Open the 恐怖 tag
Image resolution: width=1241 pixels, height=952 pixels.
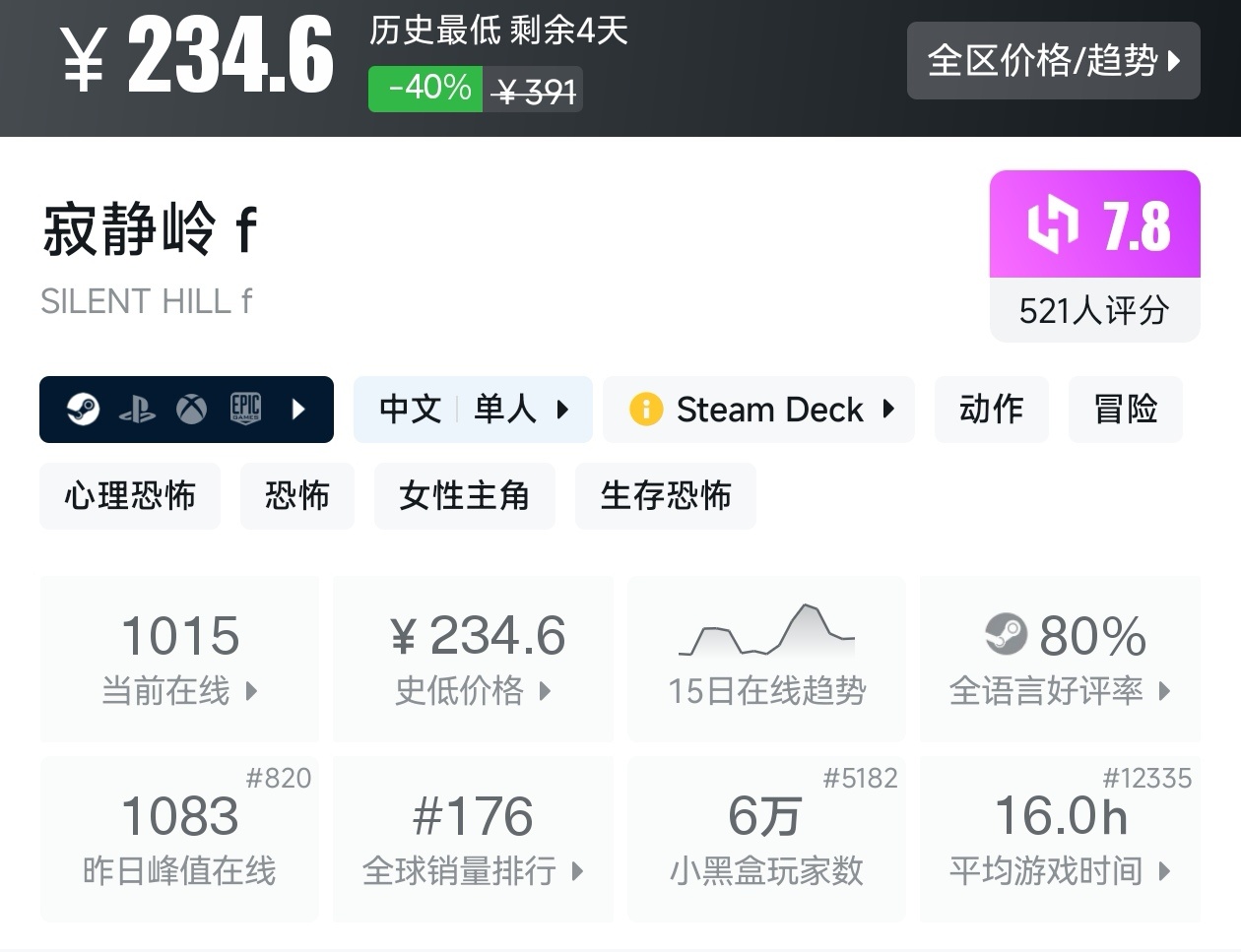(296, 496)
